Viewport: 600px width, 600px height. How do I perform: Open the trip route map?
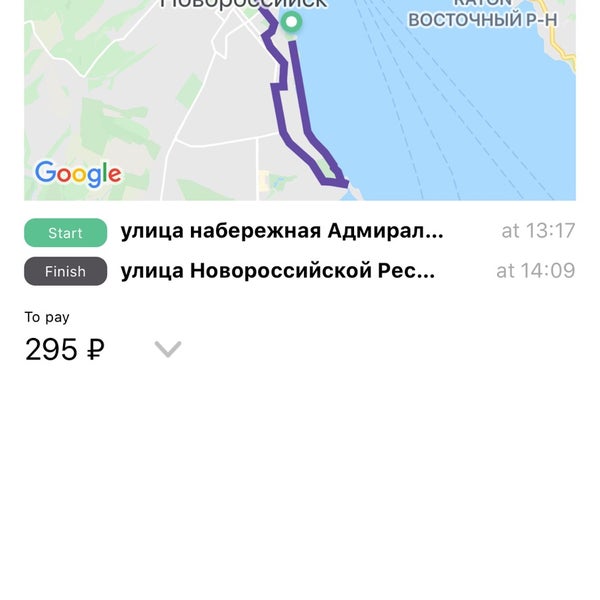[x=300, y=100]
